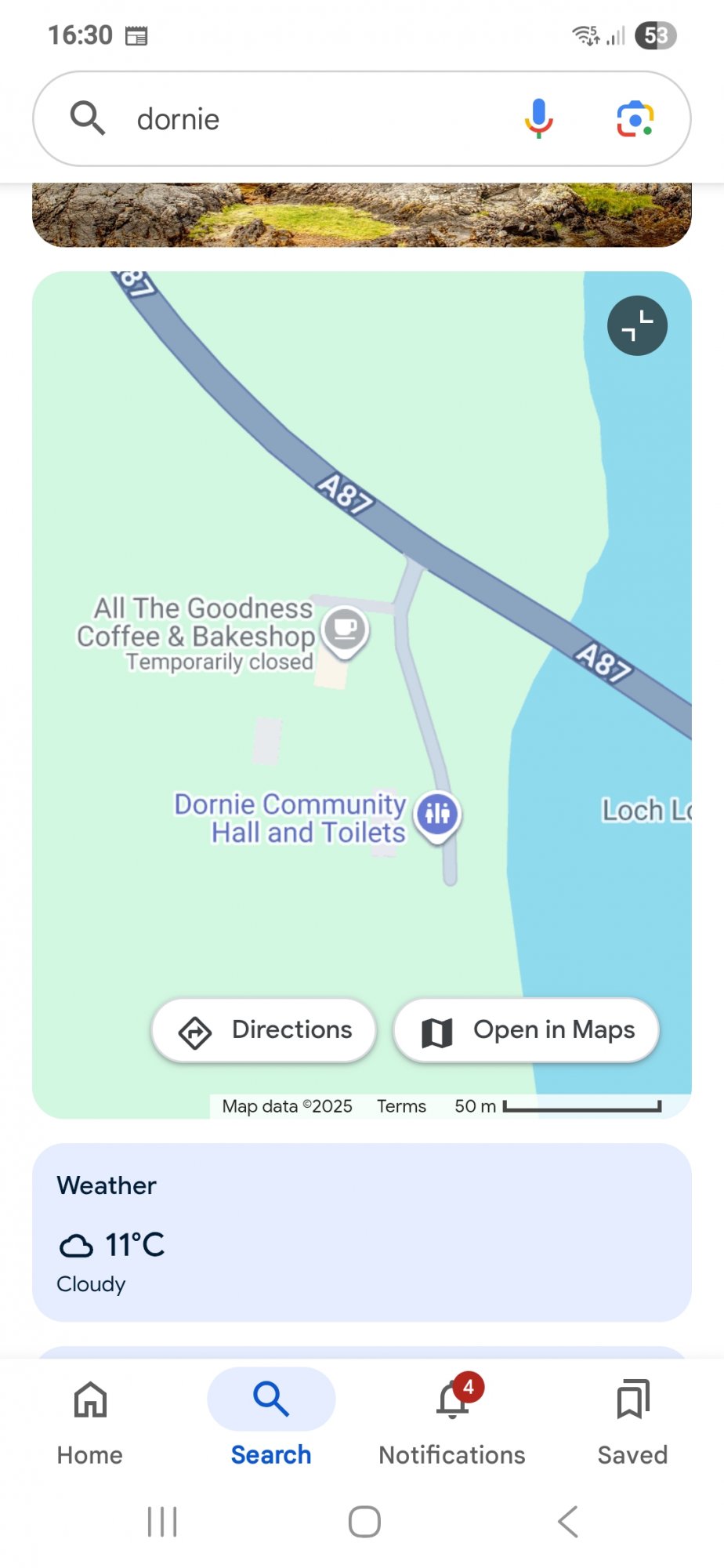724x1568 pixels.
Task: Open the map Terms link
Action: [x=401, y=1106]
